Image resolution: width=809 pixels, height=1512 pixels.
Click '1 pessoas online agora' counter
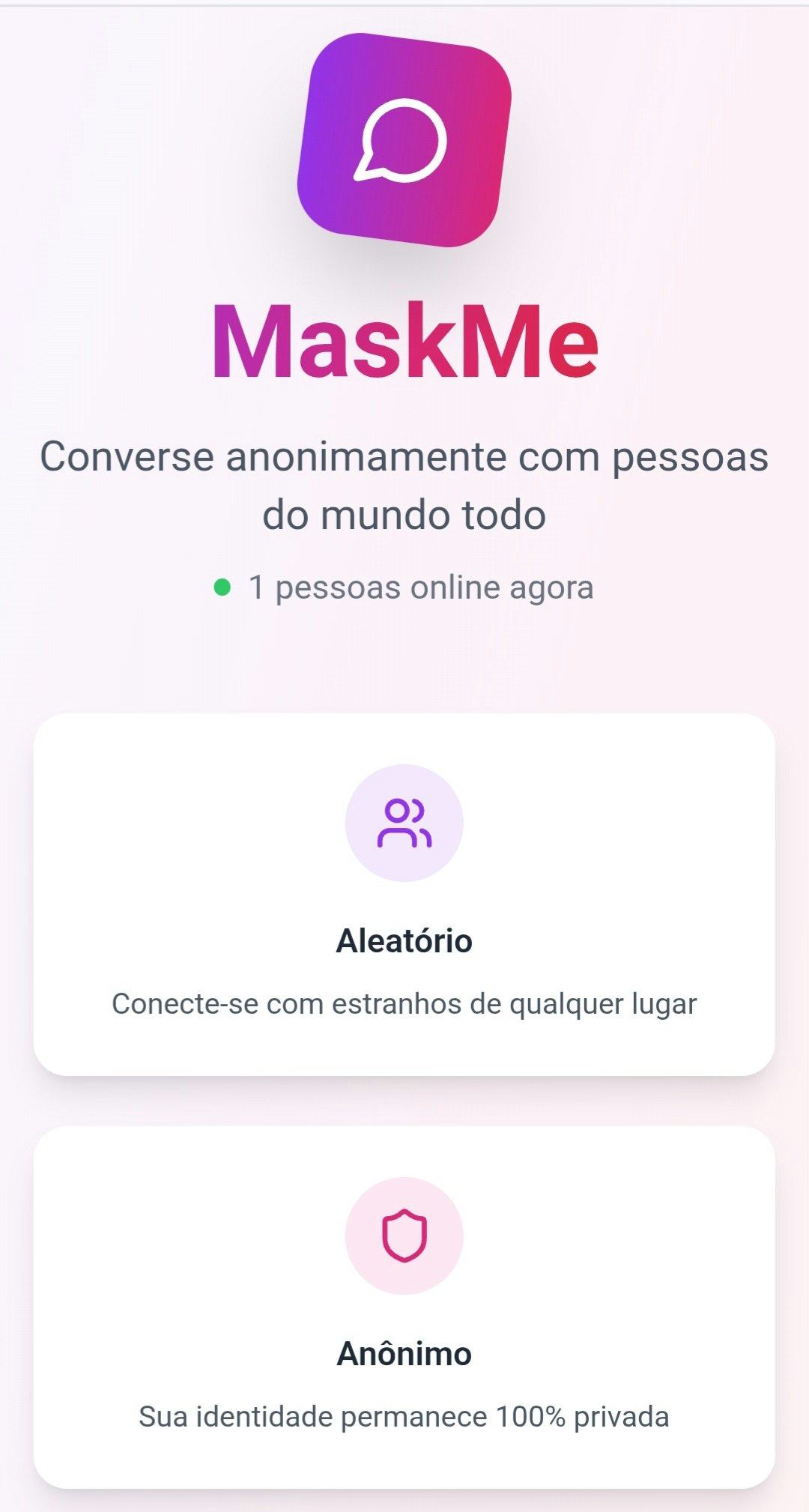click(419, 588)
